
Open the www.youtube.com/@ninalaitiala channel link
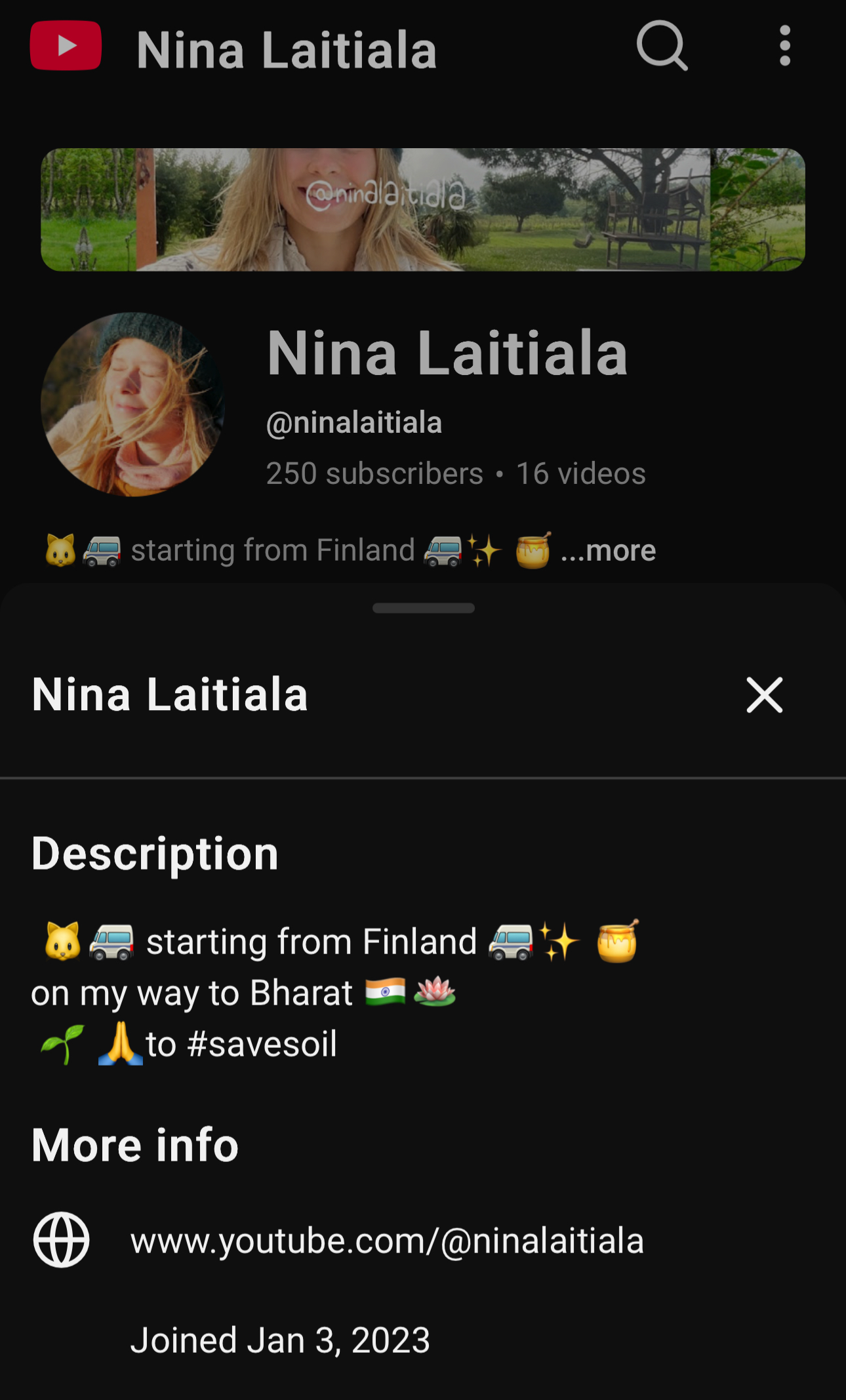(x=387, y=1241)
